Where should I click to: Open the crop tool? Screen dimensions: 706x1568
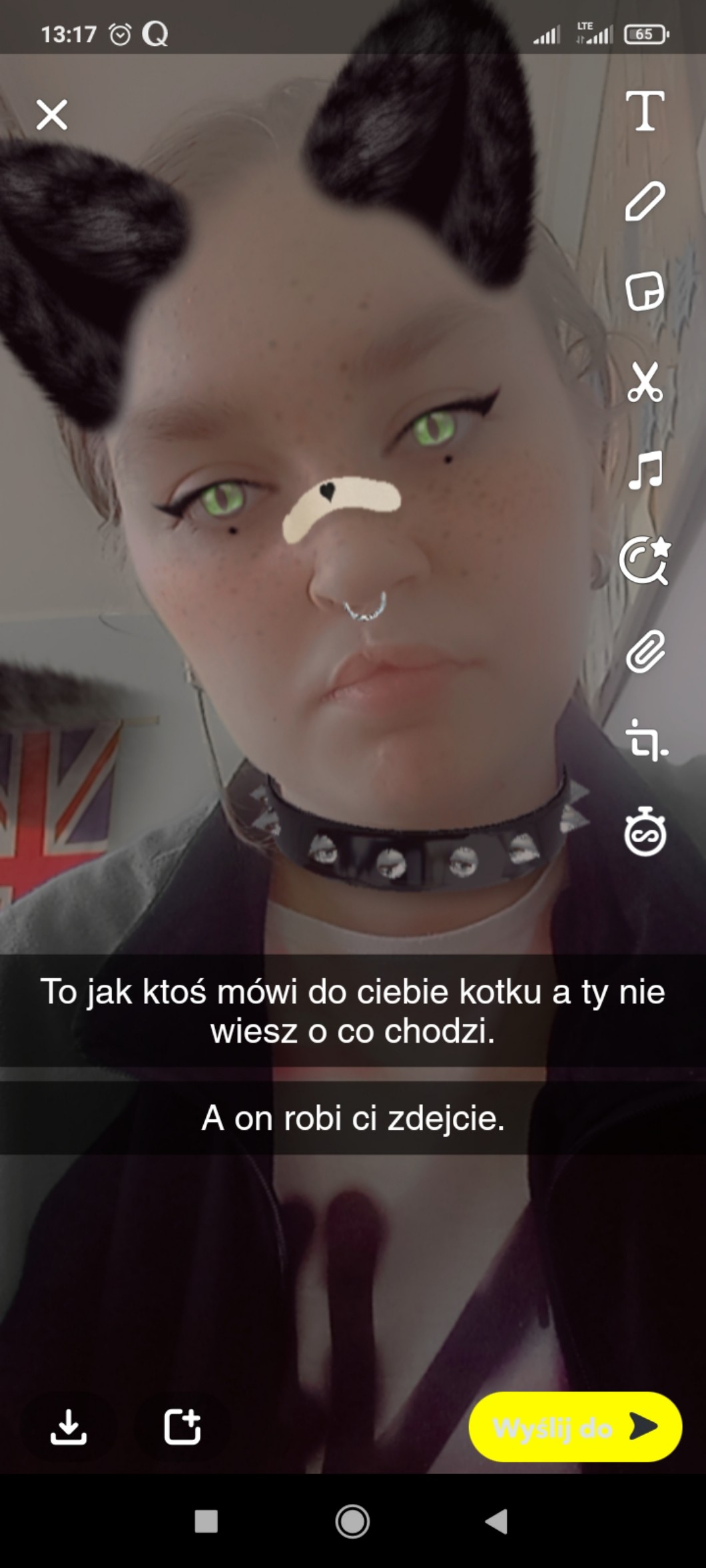645,740
